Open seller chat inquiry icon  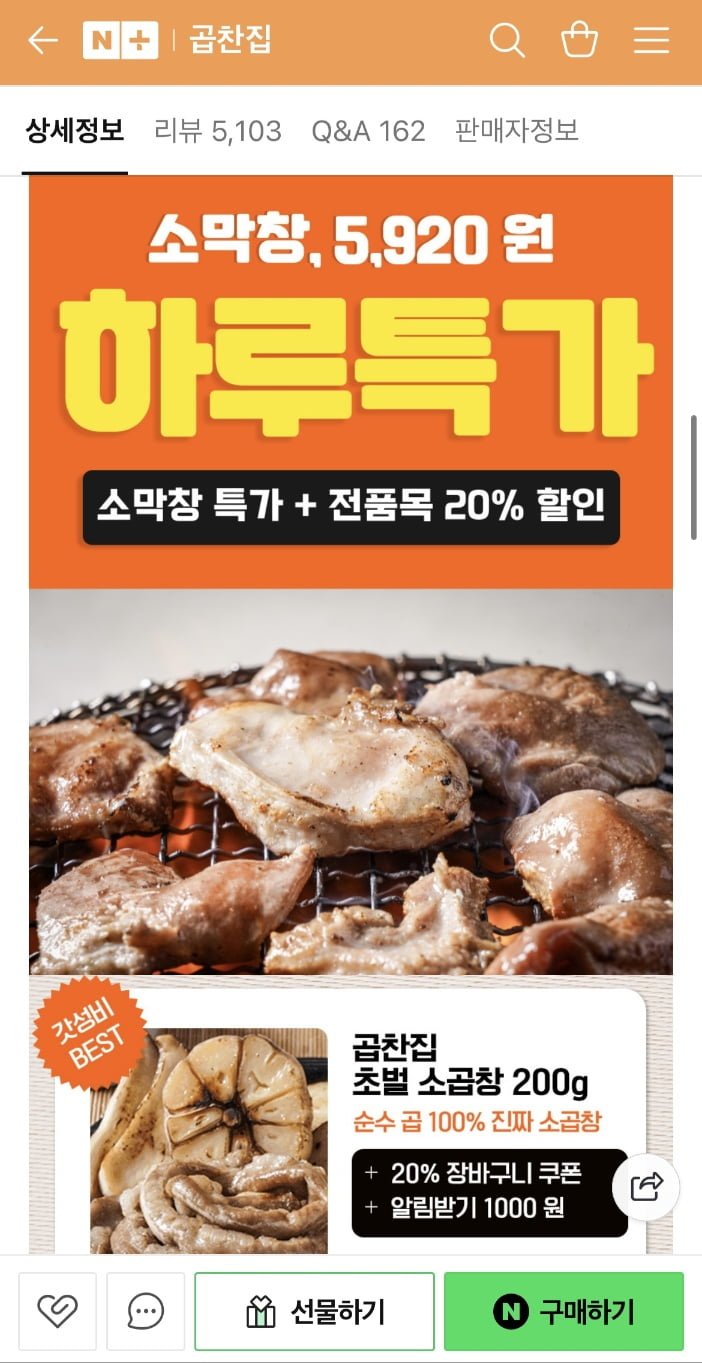pyautogui.click(x=146, y=1311)
